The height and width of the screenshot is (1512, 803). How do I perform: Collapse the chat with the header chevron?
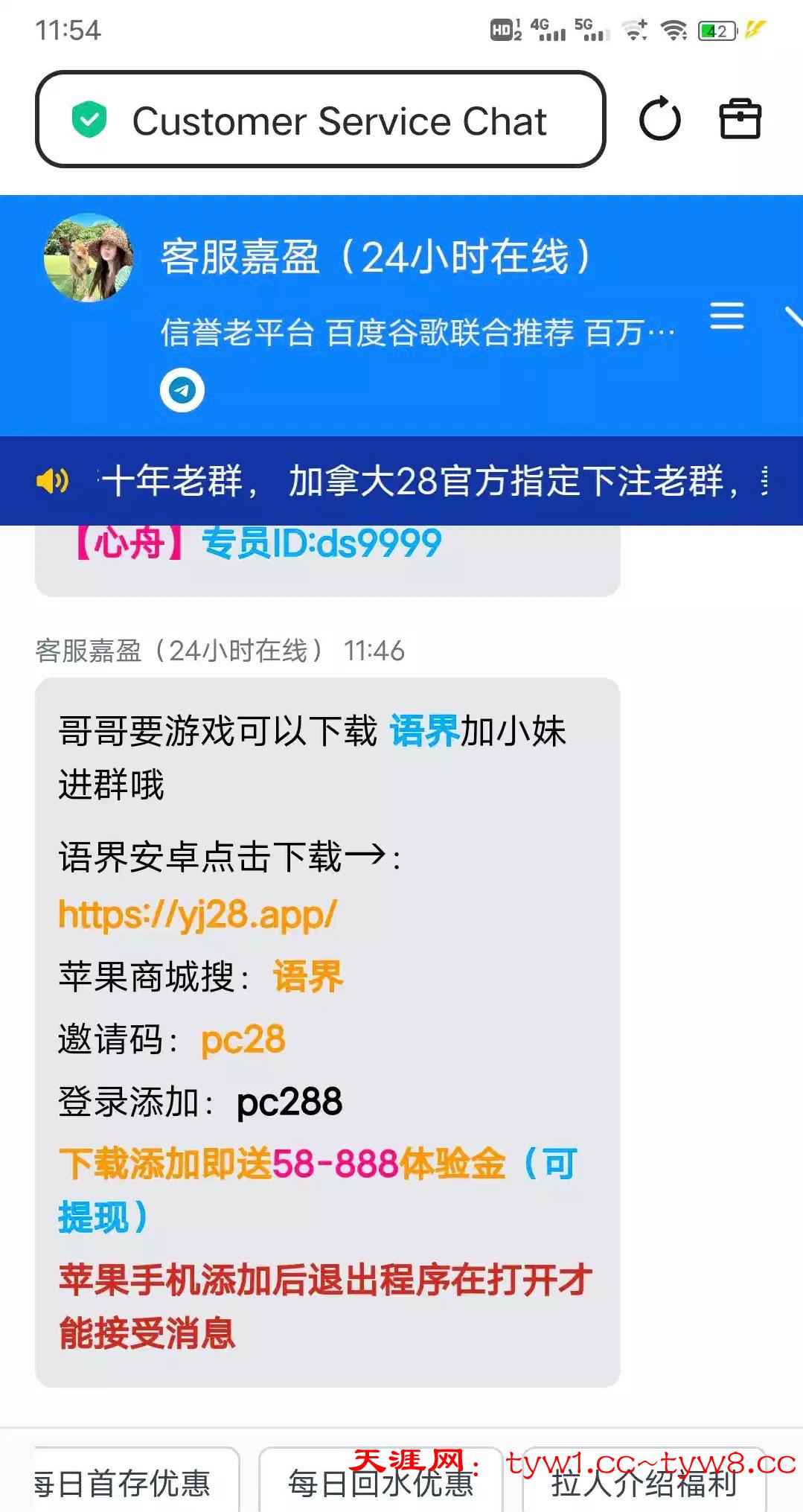pos(793,317)
